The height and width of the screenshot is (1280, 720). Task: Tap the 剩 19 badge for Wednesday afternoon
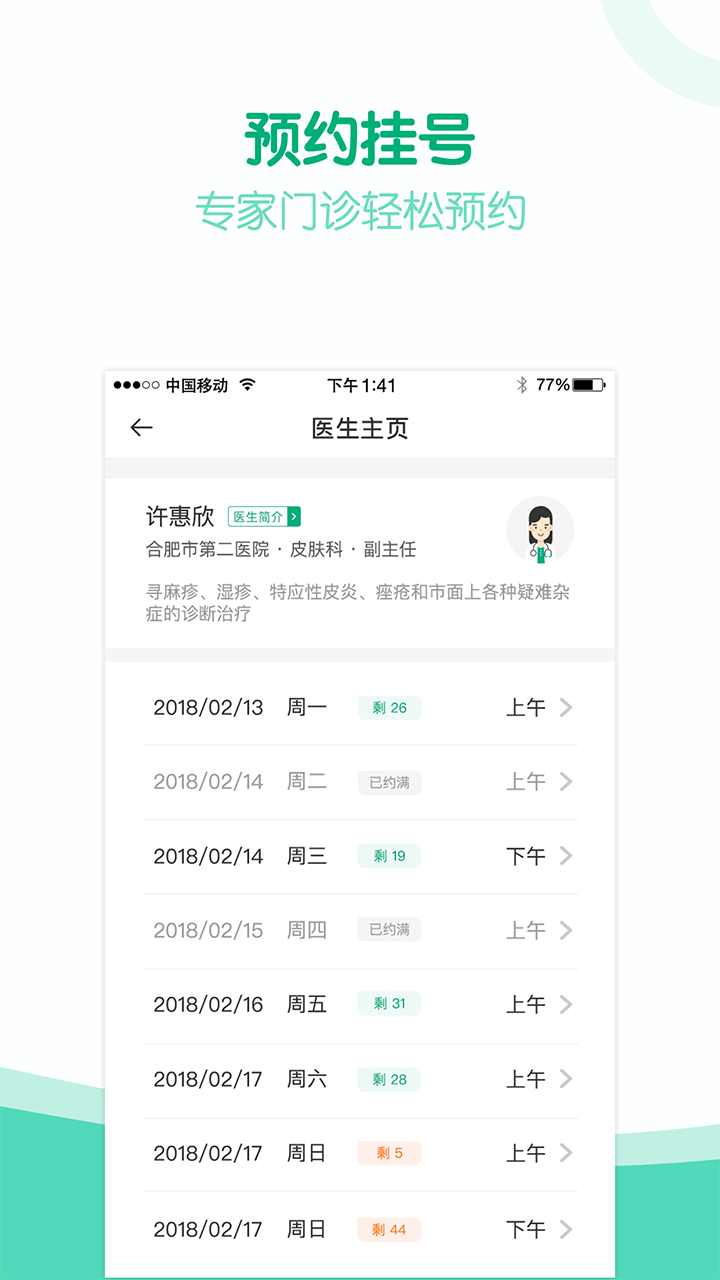pyautogui.click(x=389, y=856)
